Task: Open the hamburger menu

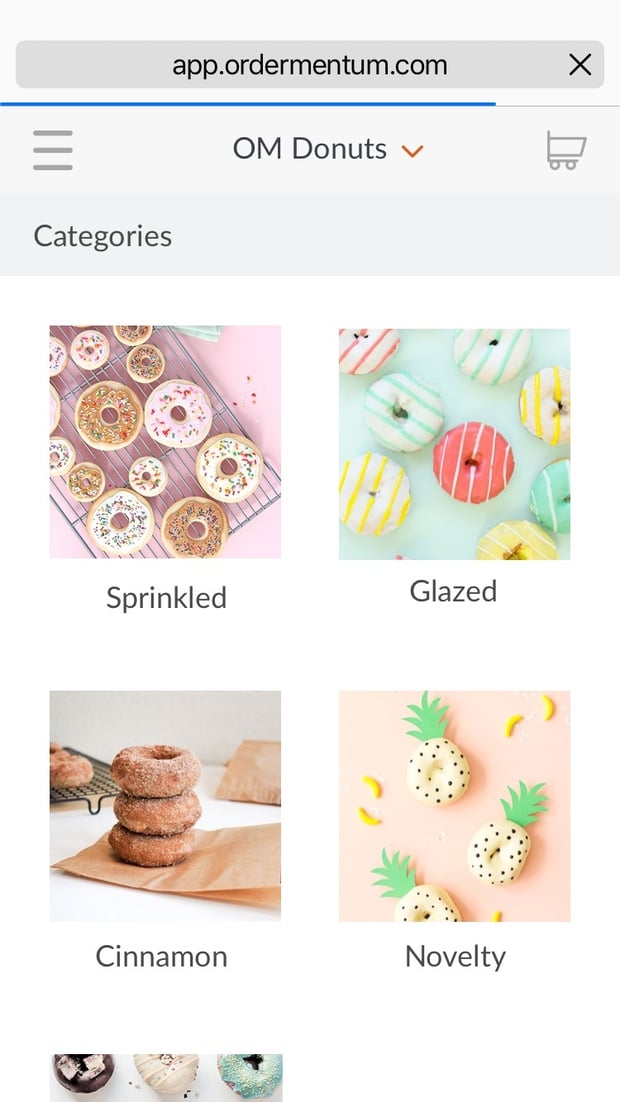Action: pos(52,150)
